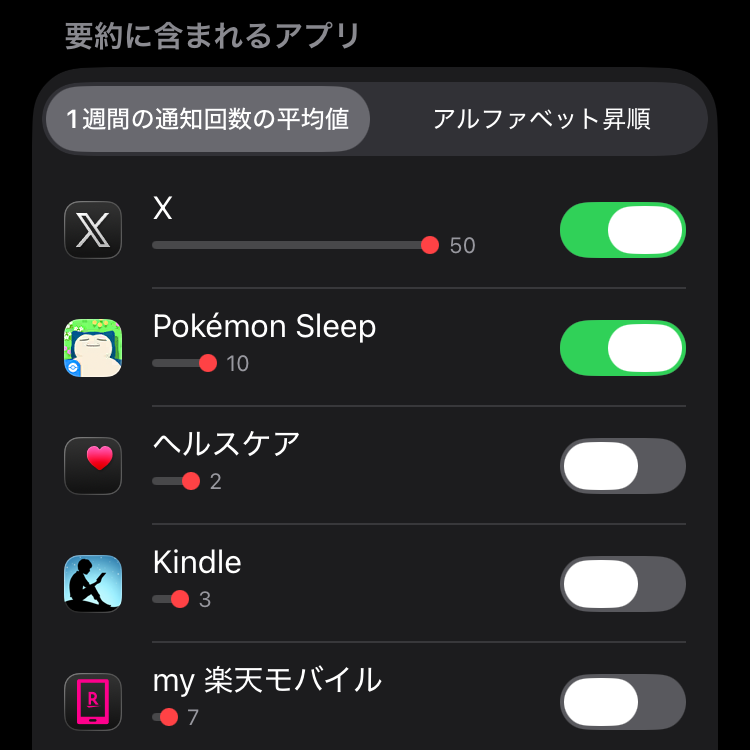Switch to アルファベット昇順 sorting
Screen dimensions: 750x750
click(541, 119)
